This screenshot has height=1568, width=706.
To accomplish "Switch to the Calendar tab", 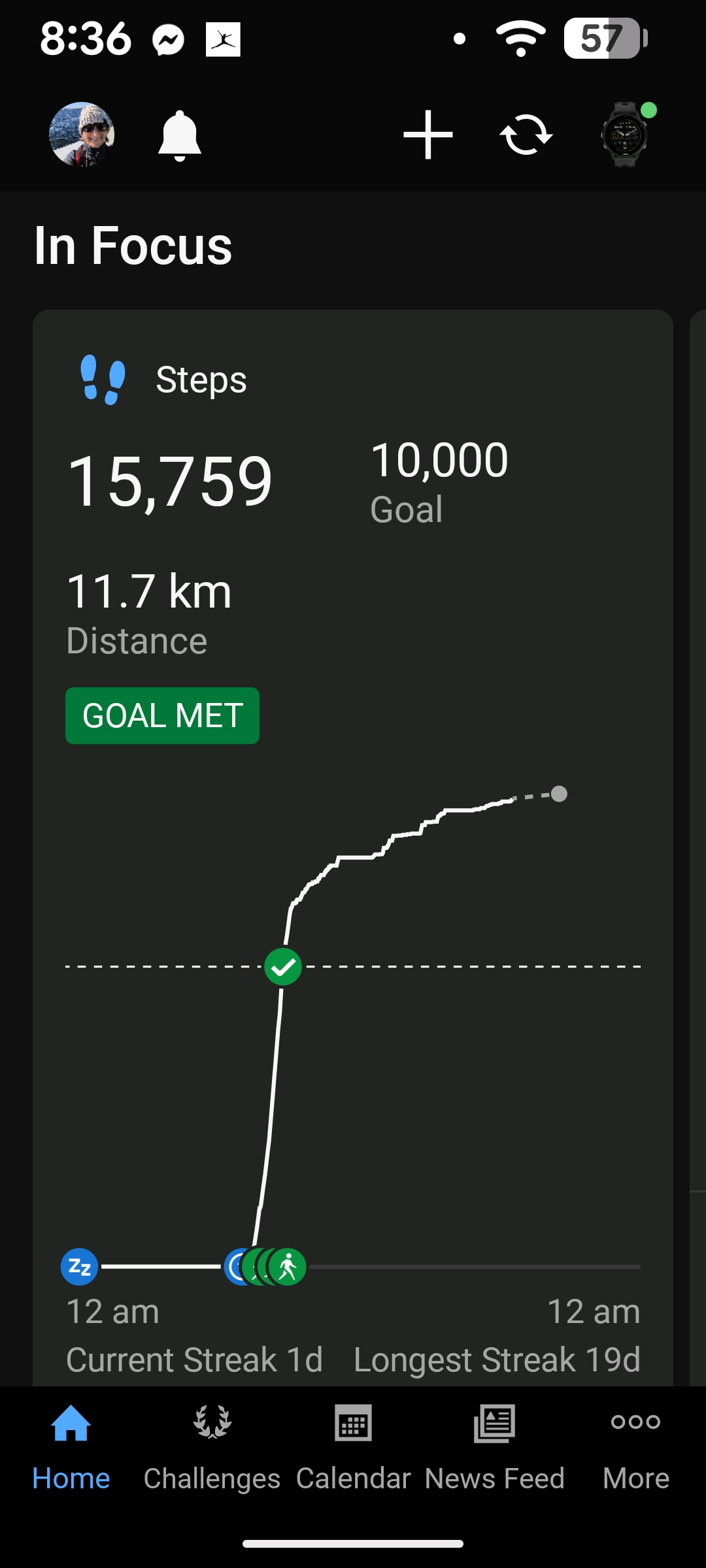I will tap(353, 1448).
